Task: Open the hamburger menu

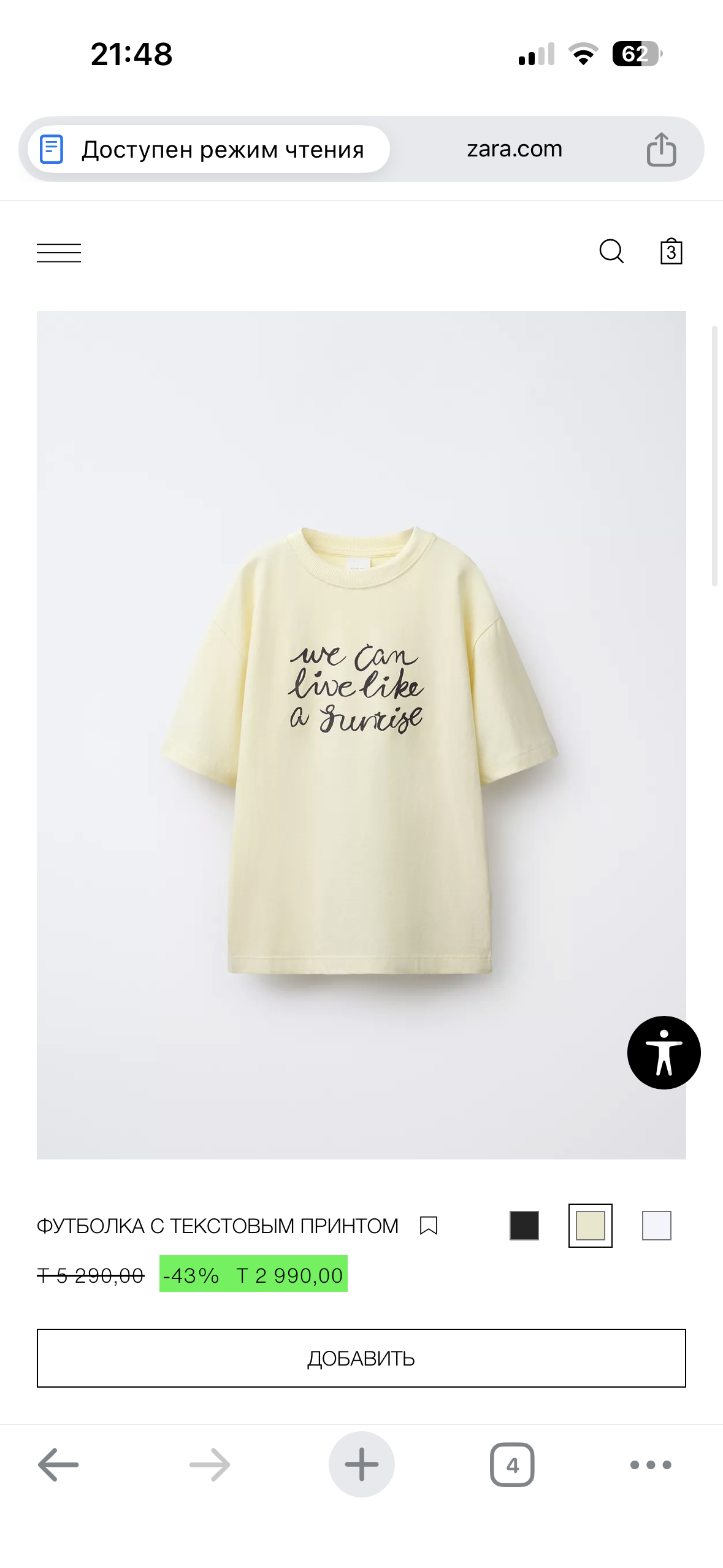Action: [59, 252]
